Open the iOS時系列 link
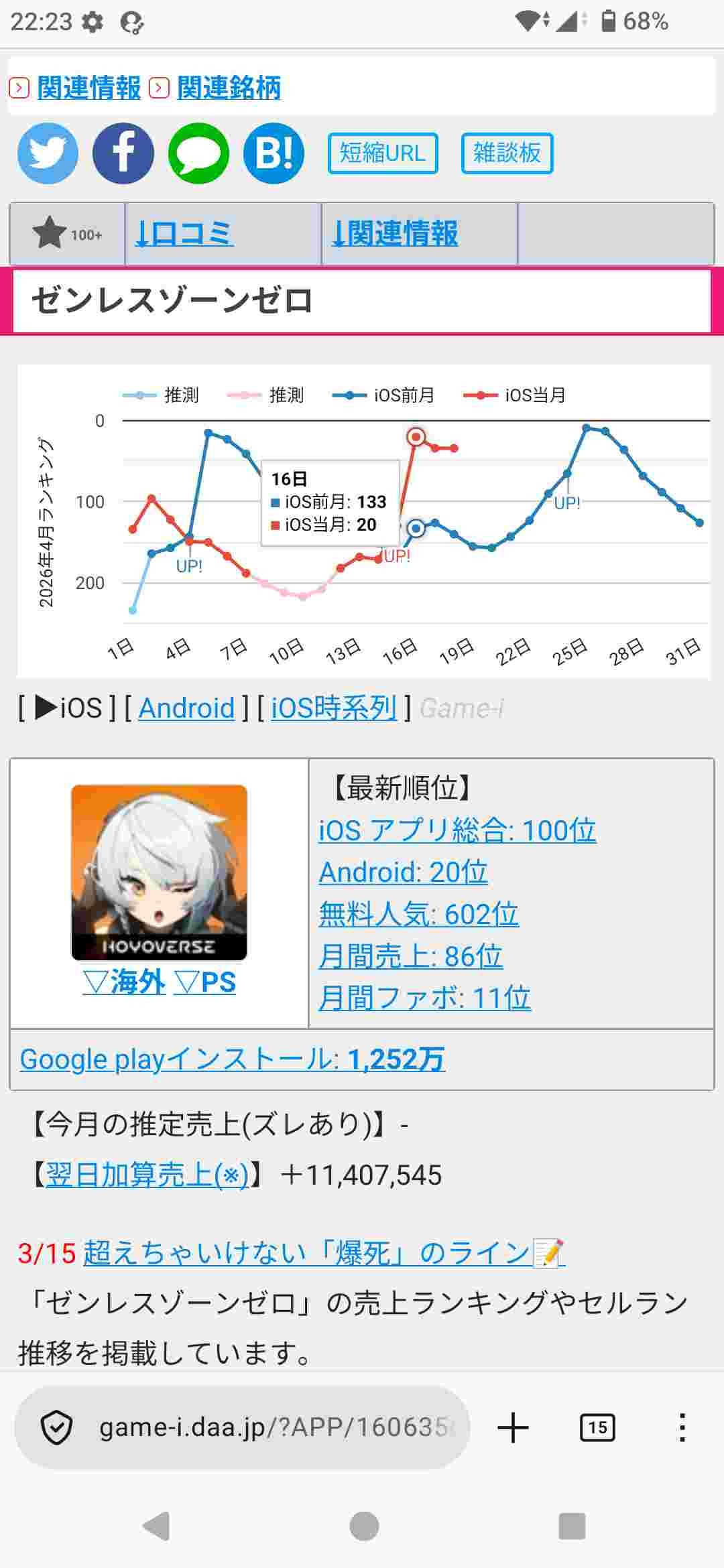The width and height of the screenshot is (724, 1568). click(334, 708)
